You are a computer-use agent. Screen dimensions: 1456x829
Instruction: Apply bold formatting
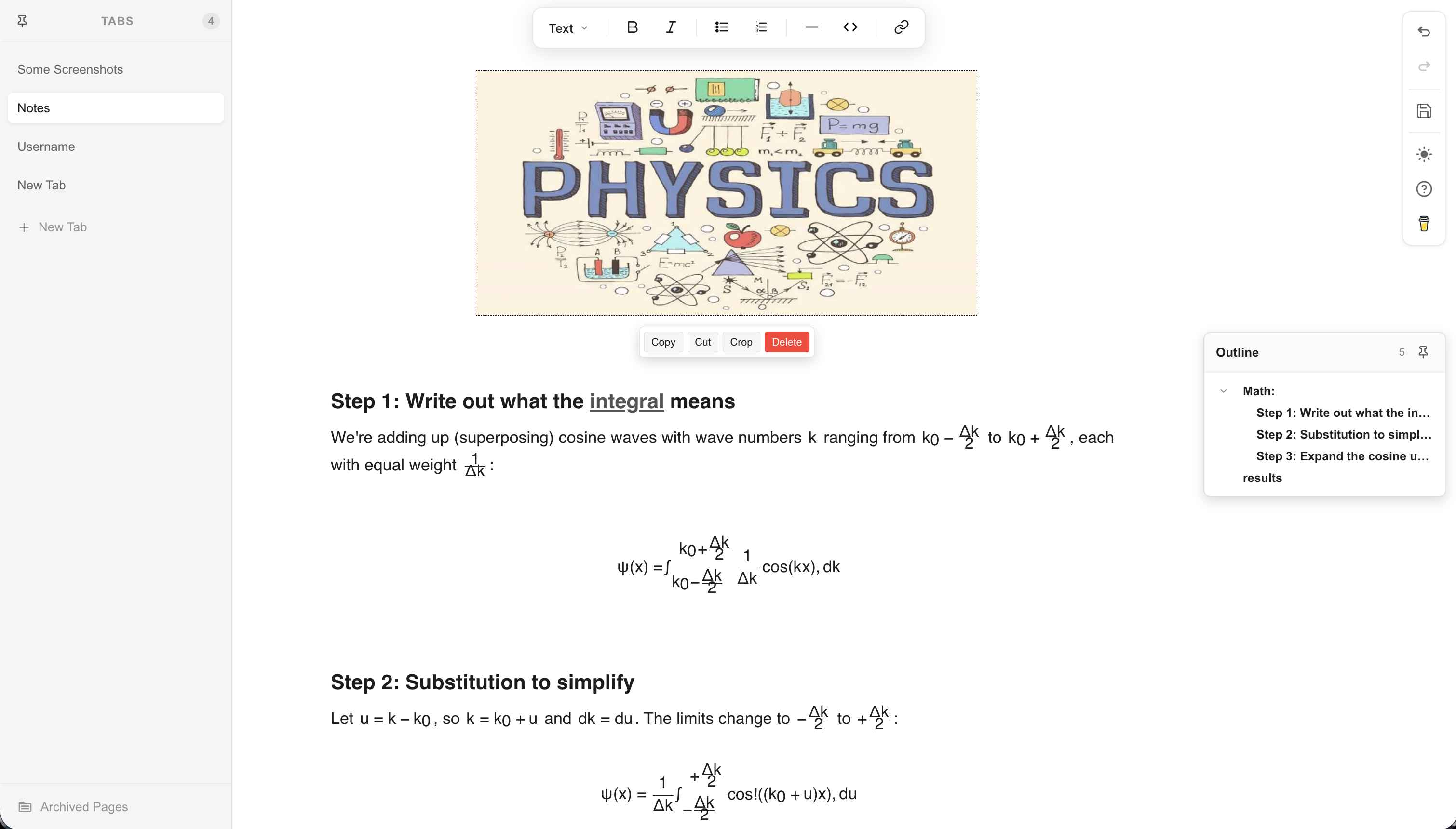[632, 27]
